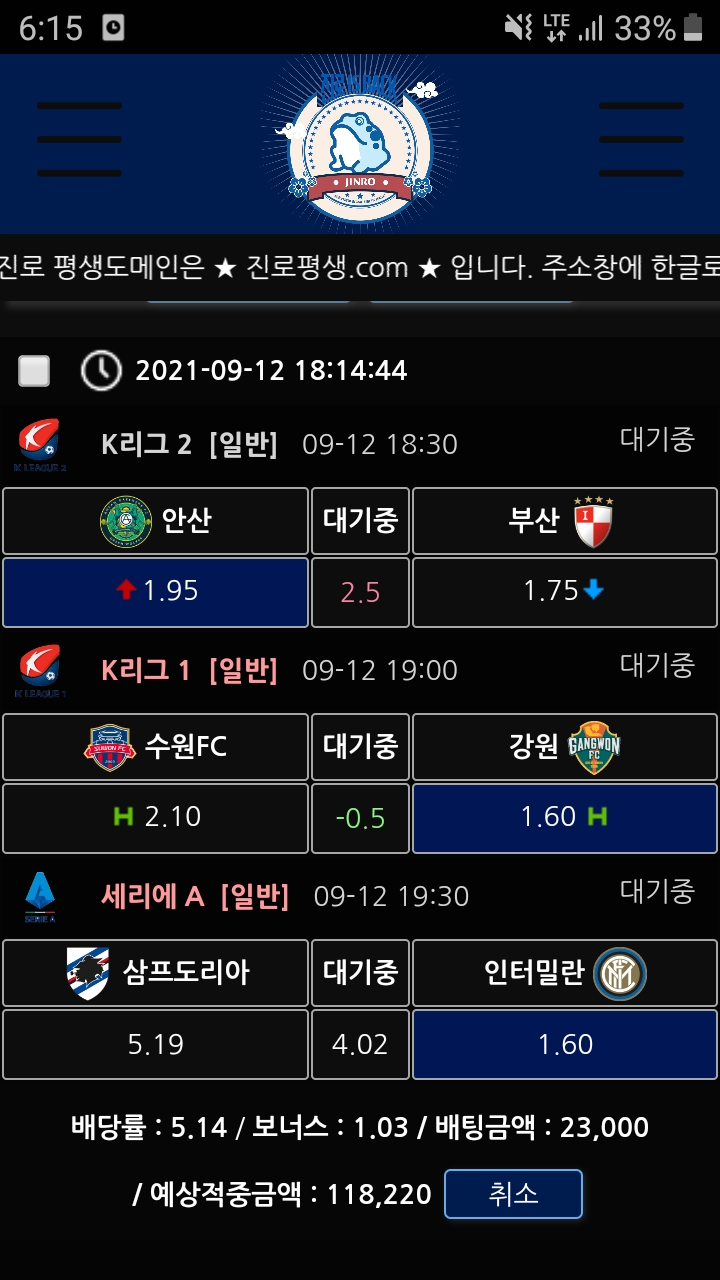Check the box beside 2021-09-12 18:14:44 bet
Viewport: 720px width, 1280px height.
click(34, 371)
